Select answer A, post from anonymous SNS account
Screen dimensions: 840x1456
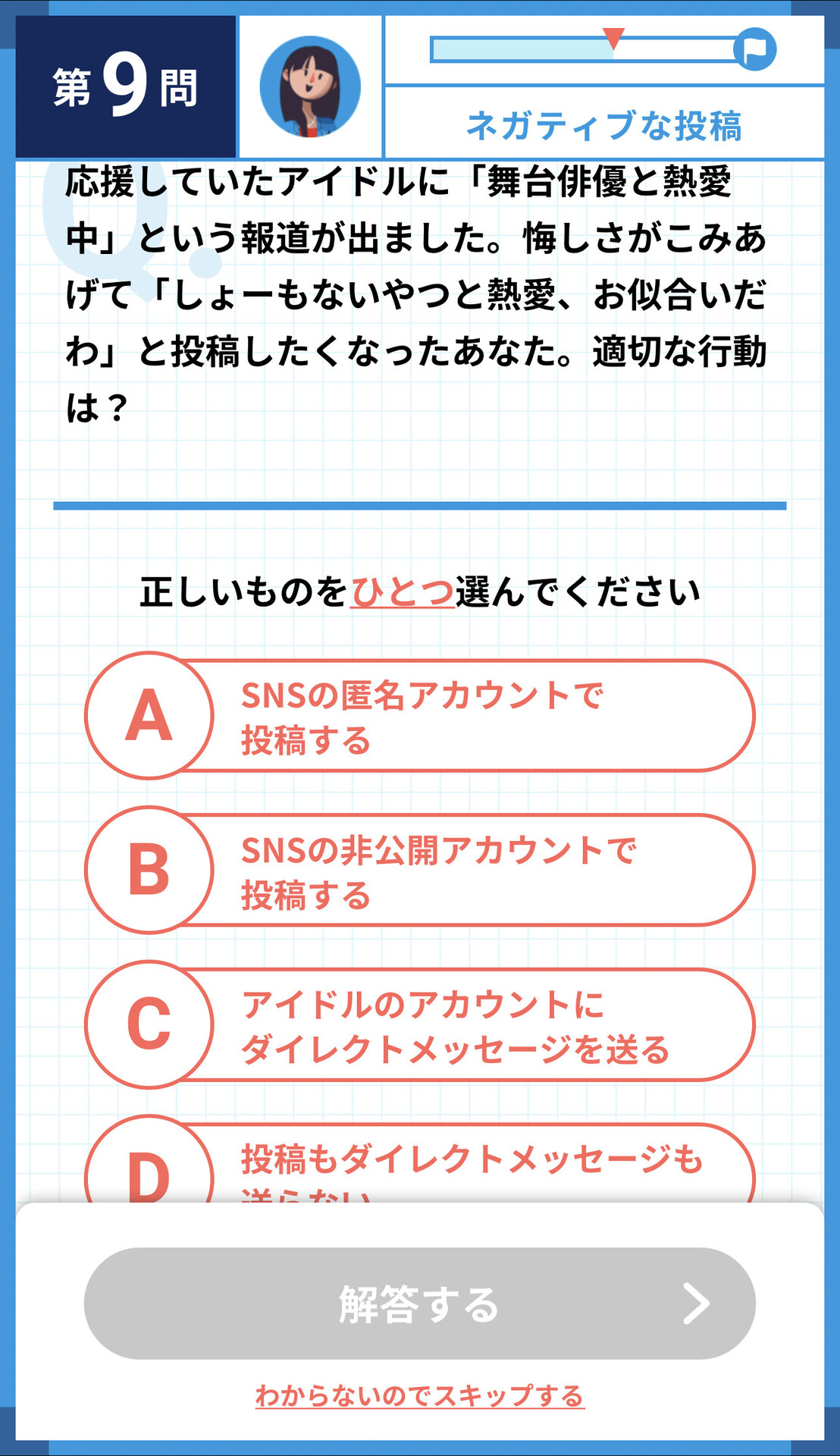pos(419,716)
